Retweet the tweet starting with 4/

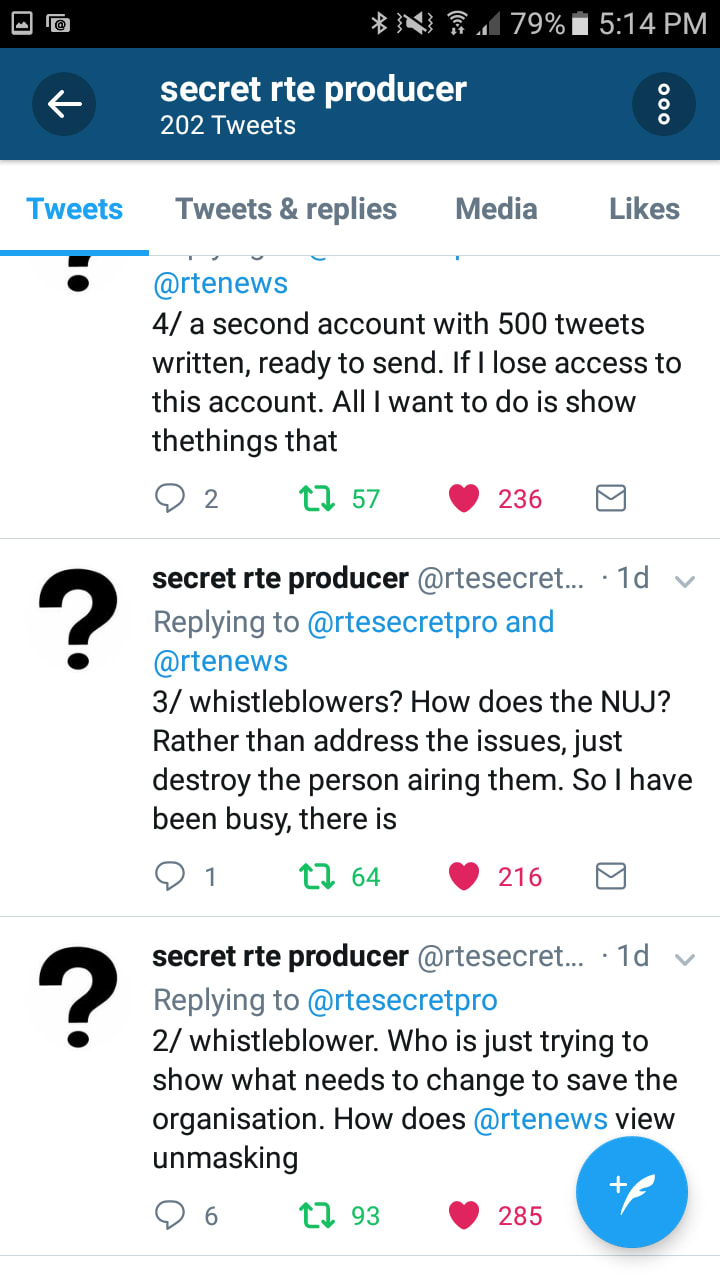tap(320, 498)
